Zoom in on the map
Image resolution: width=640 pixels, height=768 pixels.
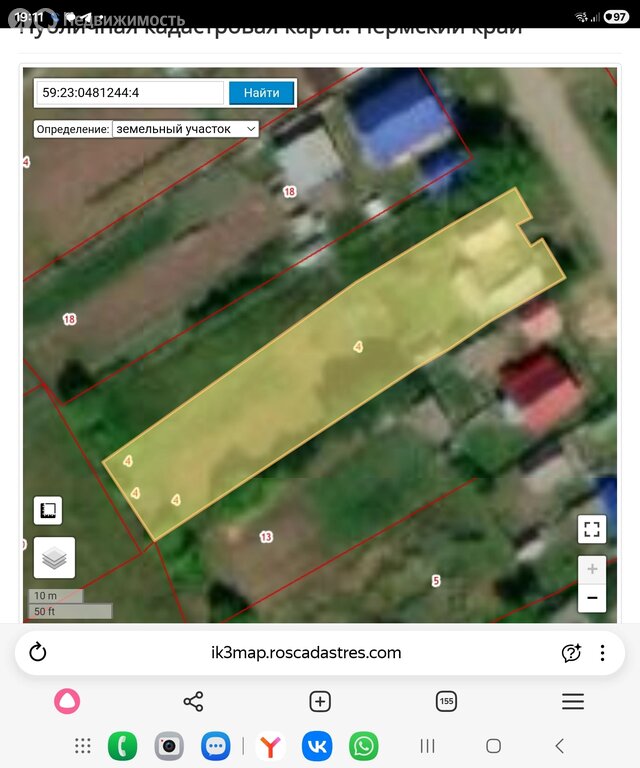(592, 569)
